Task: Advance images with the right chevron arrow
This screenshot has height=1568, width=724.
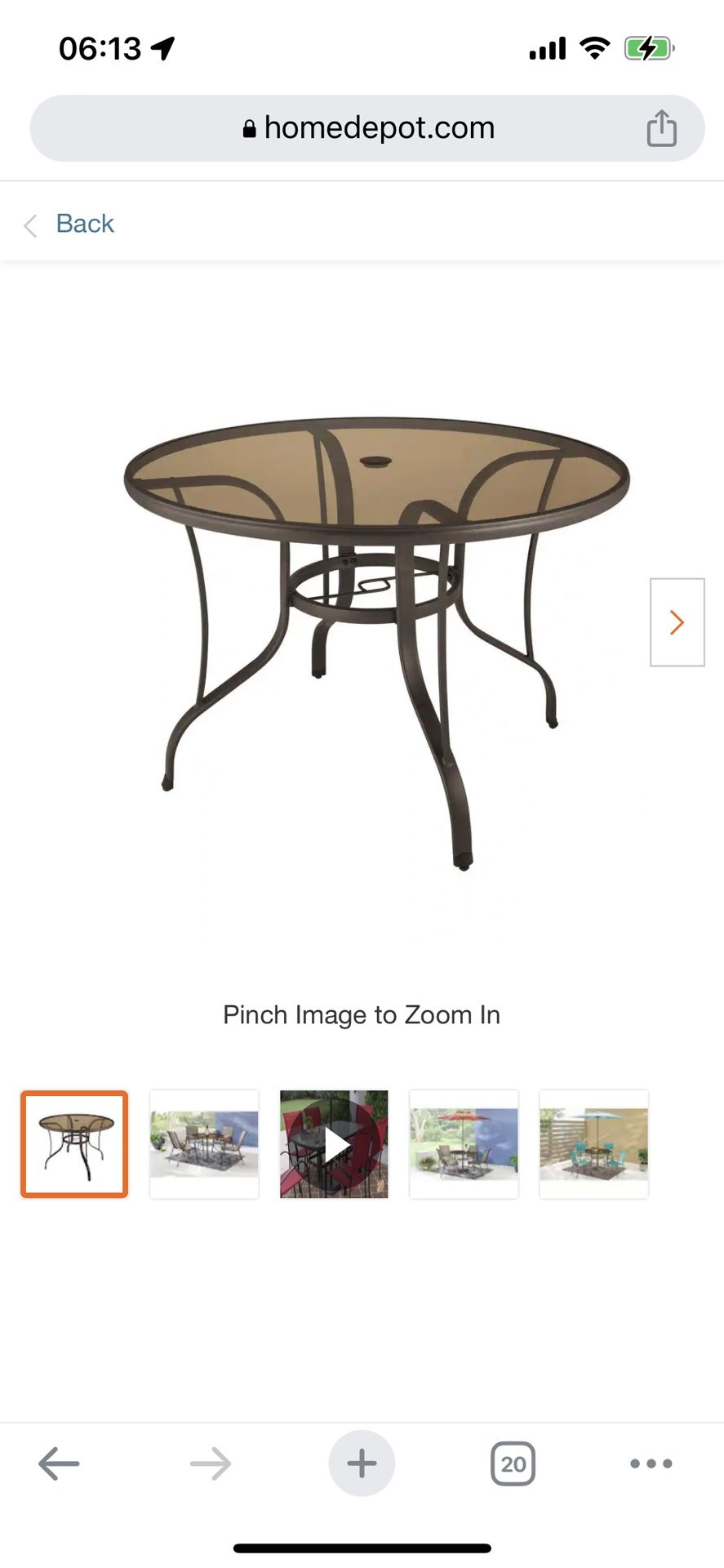Action: coord(677,622)
